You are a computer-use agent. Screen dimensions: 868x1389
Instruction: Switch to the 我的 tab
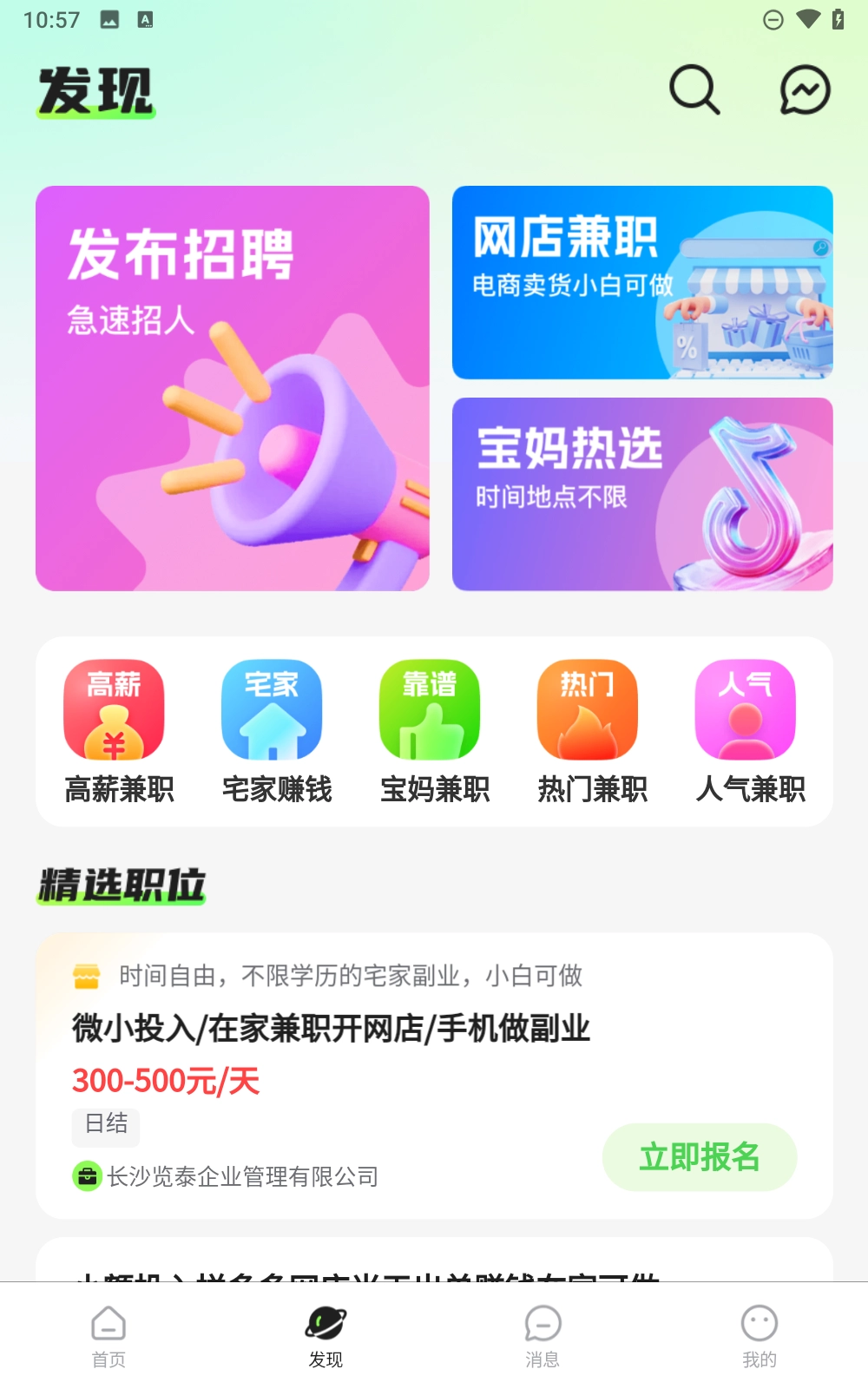pyautogui.click(x=759, y=1336)
